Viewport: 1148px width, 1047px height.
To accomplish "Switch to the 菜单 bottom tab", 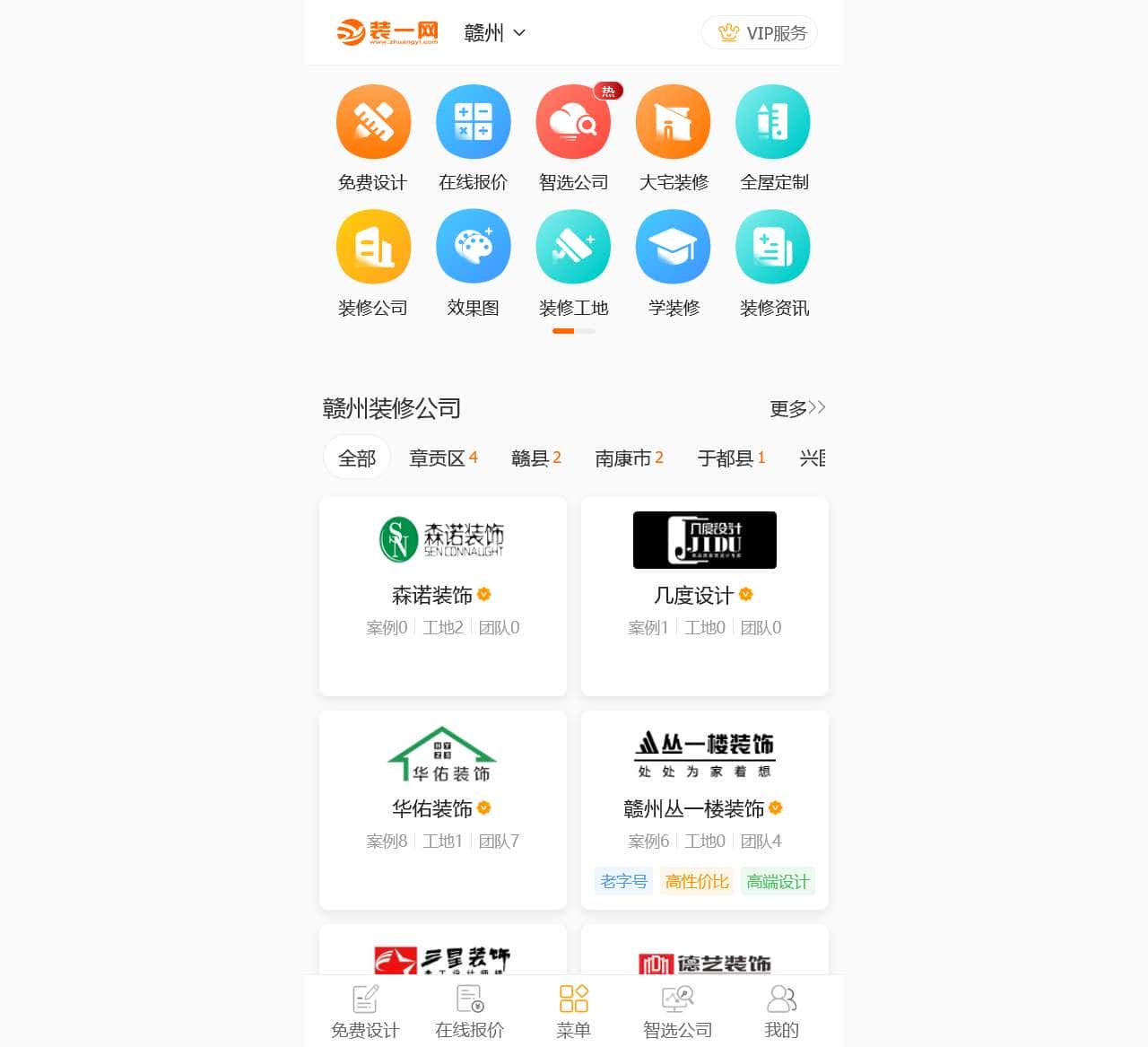I will tap(573, 1011).
